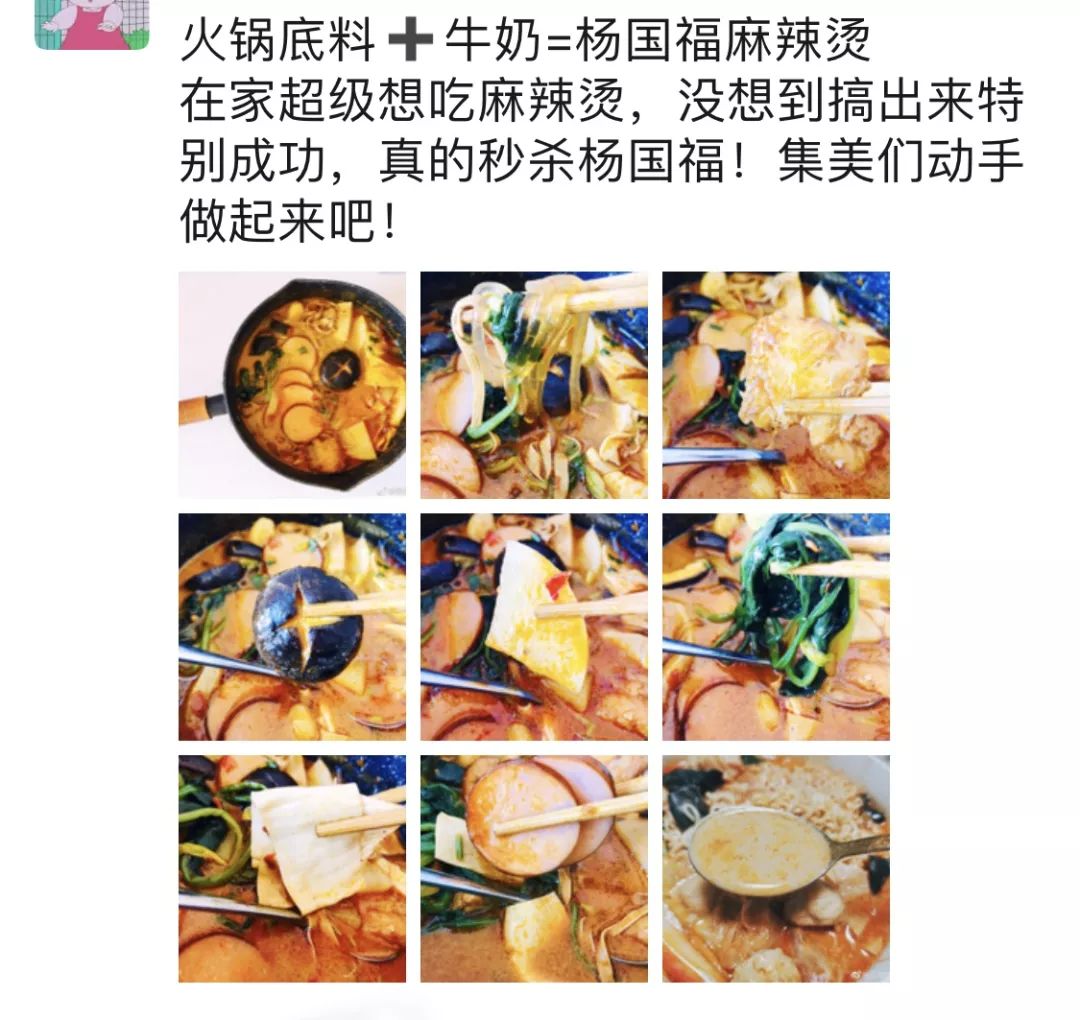
Task: View the round sausage slice photo
Action: pos(533,868)
